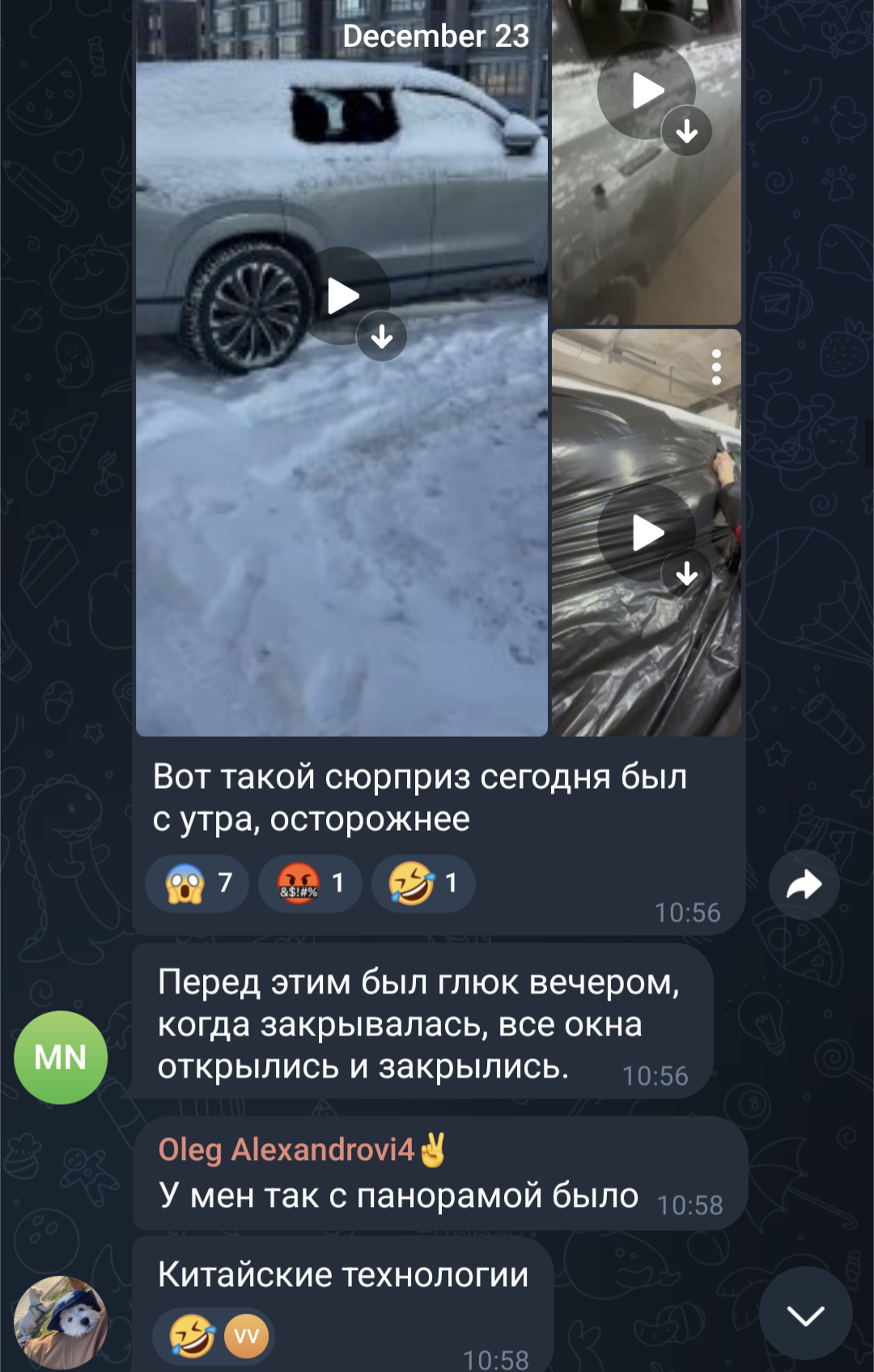This screenshot has width=874, height=1372.
Task: Download the top-right car door video
Action: 687,131
